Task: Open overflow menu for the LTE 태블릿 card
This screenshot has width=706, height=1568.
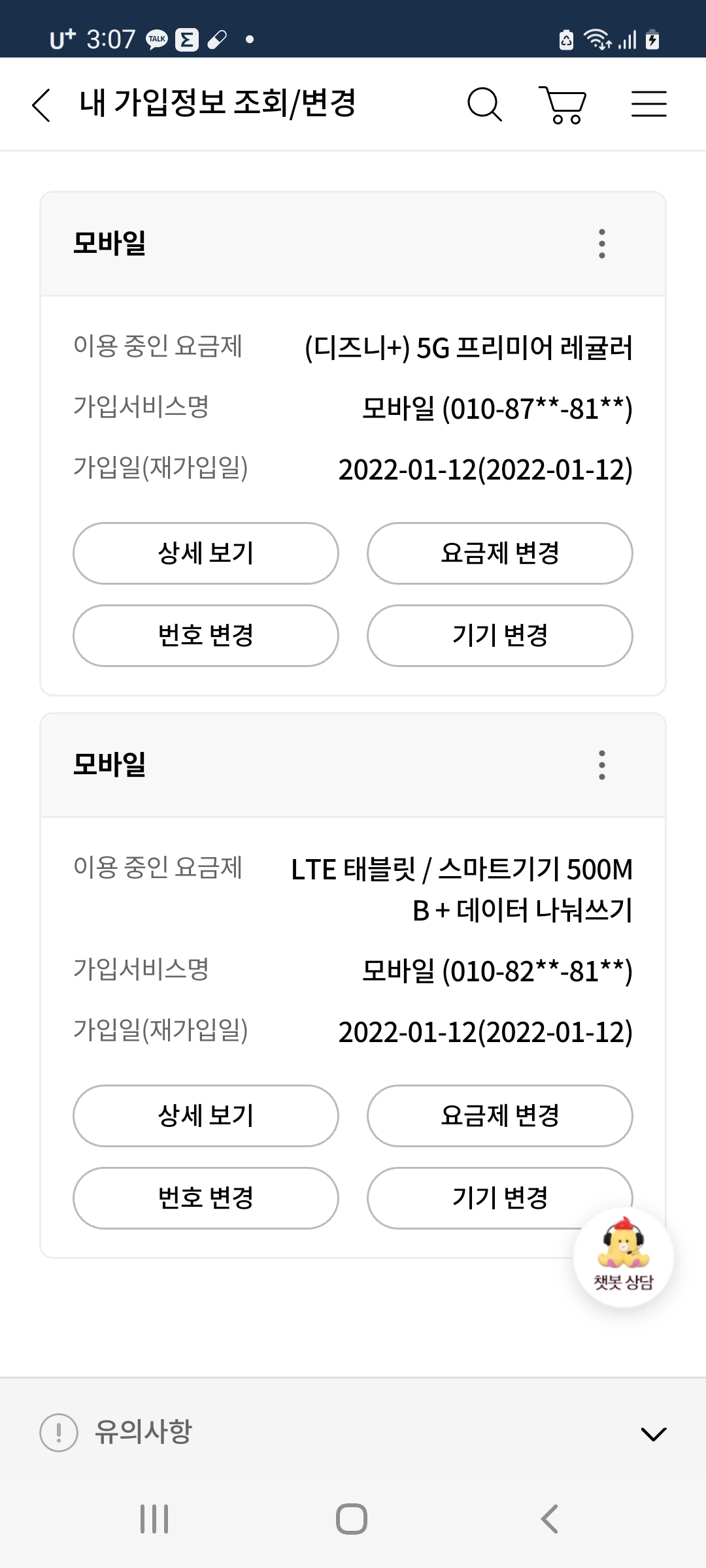Action: point(601,765)
